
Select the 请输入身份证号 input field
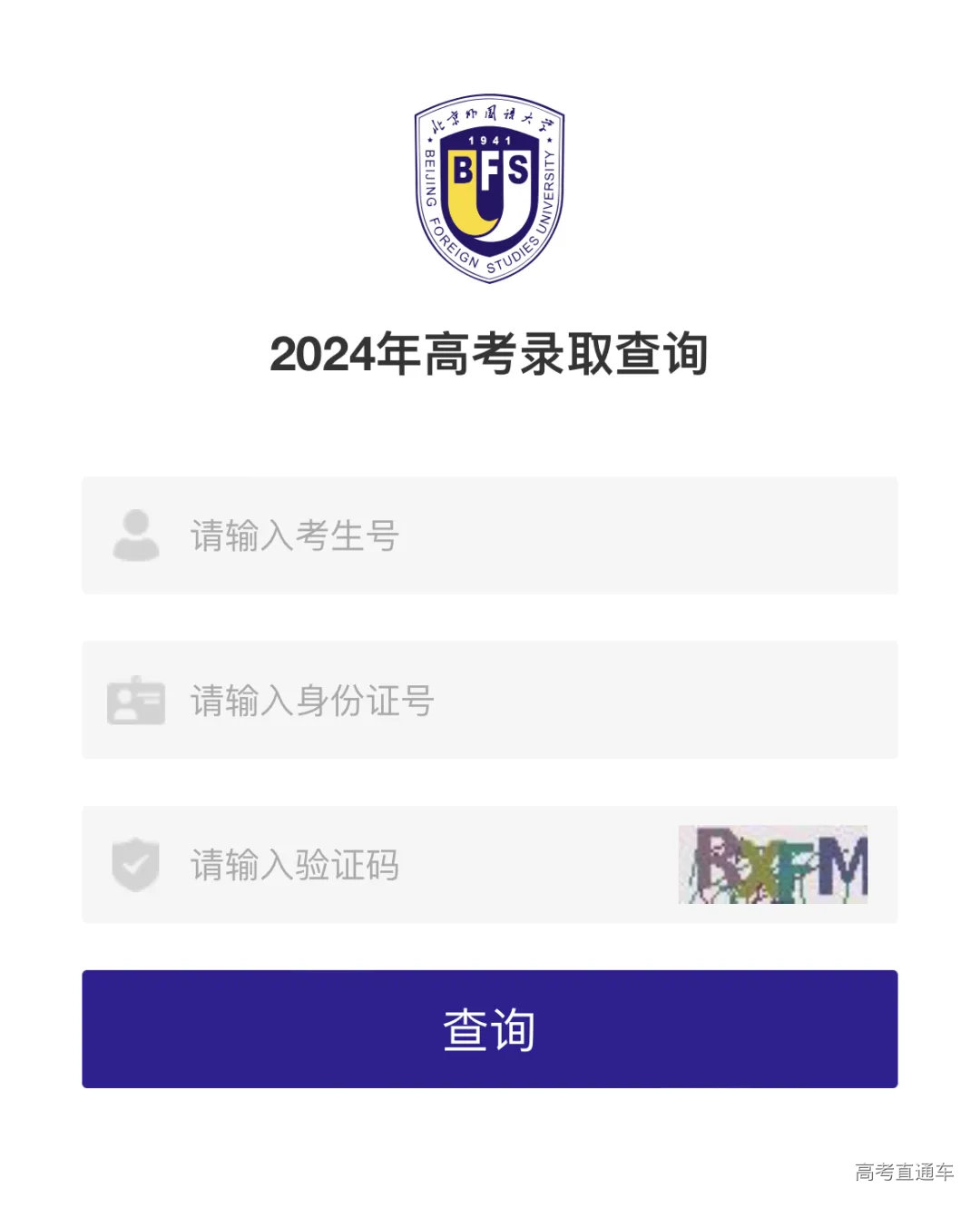[x=363, y=701]
